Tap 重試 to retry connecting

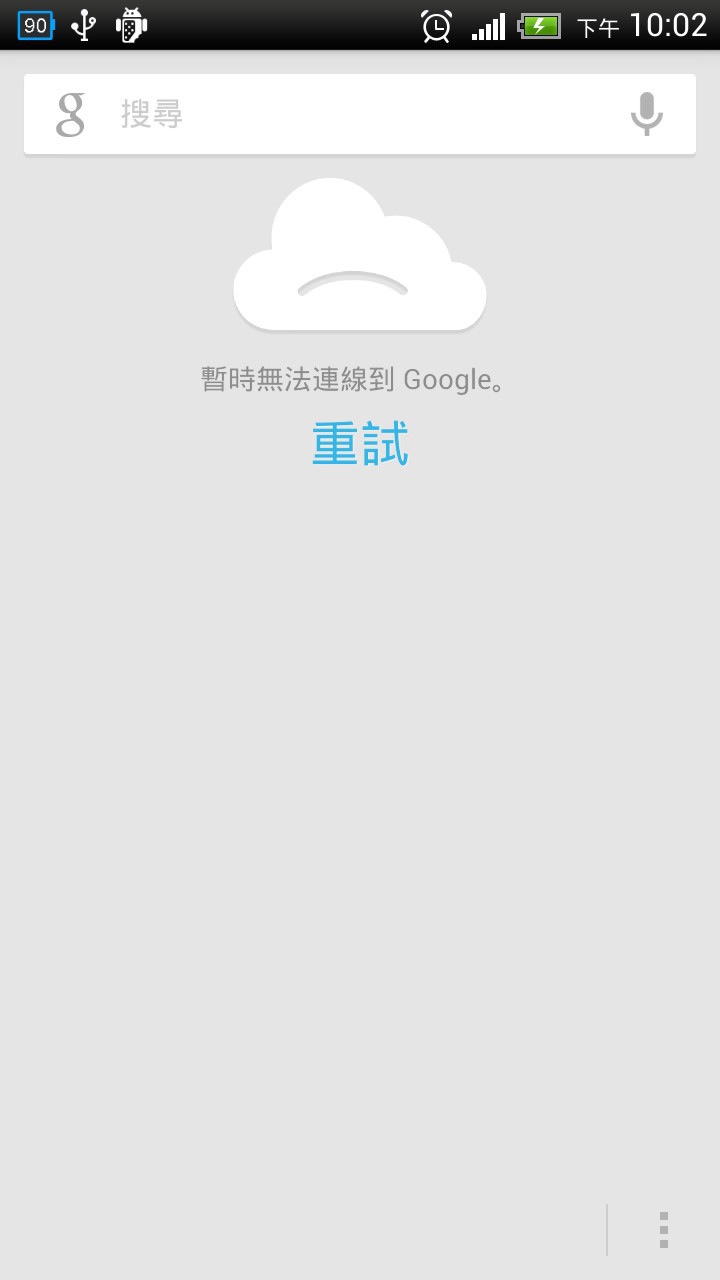tap(361, 444)
